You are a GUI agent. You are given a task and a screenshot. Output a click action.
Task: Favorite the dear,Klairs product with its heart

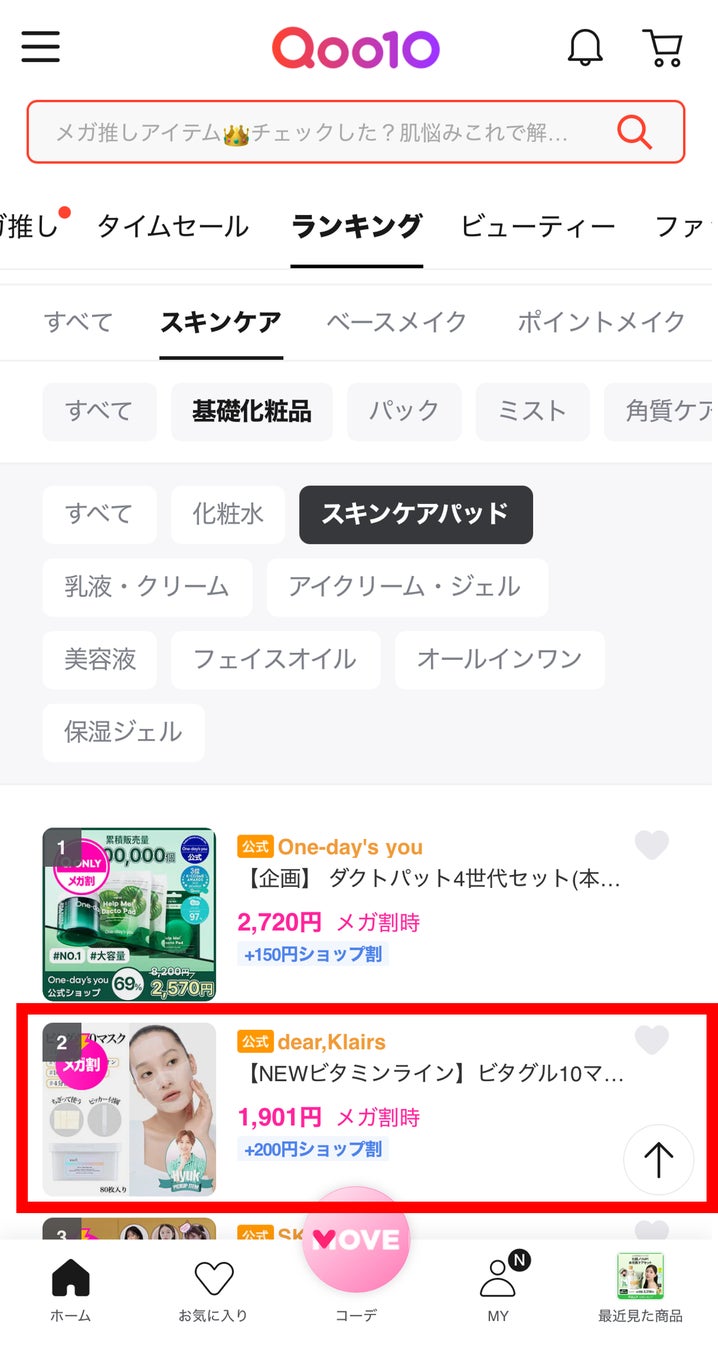pos(652,1041)
